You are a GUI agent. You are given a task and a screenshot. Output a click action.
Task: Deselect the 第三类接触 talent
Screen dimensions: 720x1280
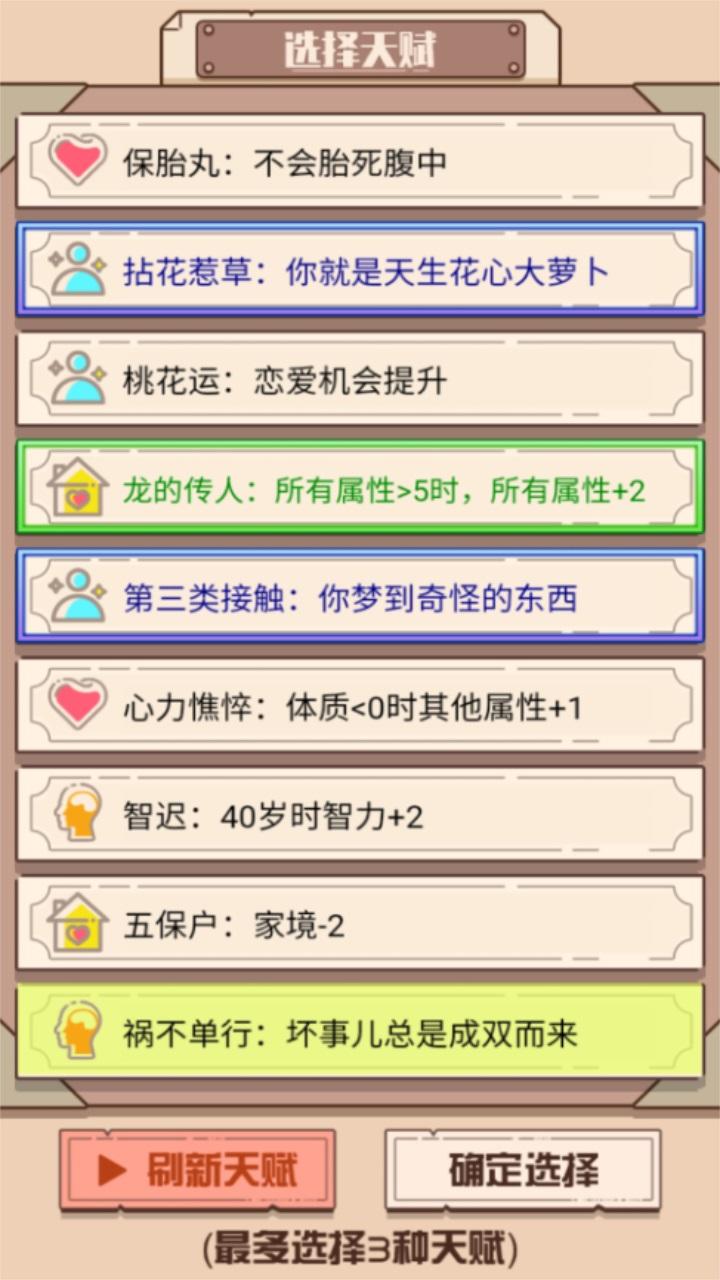[x=360, y=597]
